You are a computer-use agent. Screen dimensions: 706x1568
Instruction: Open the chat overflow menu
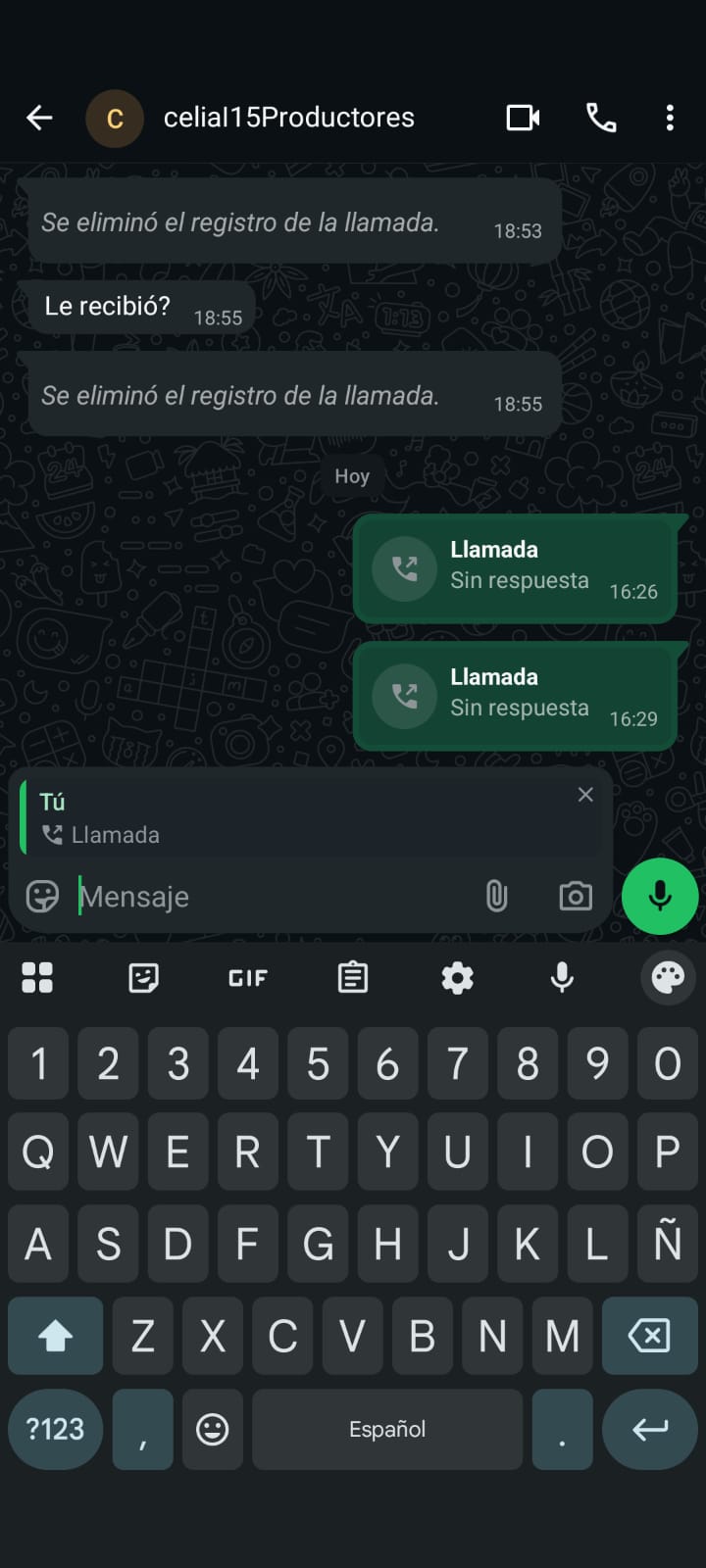click(x=670, y=119)
